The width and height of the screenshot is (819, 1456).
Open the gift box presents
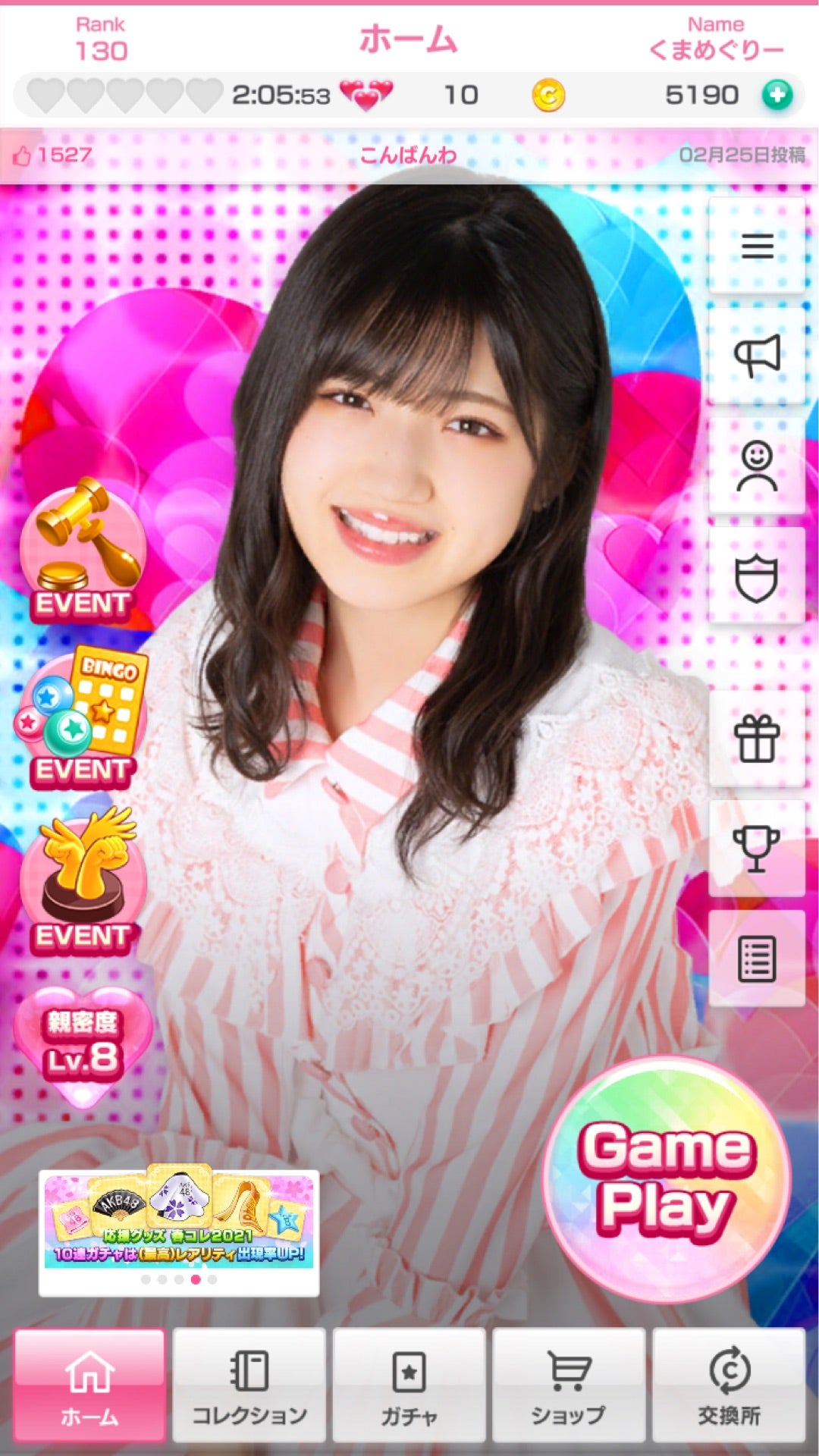756,739
